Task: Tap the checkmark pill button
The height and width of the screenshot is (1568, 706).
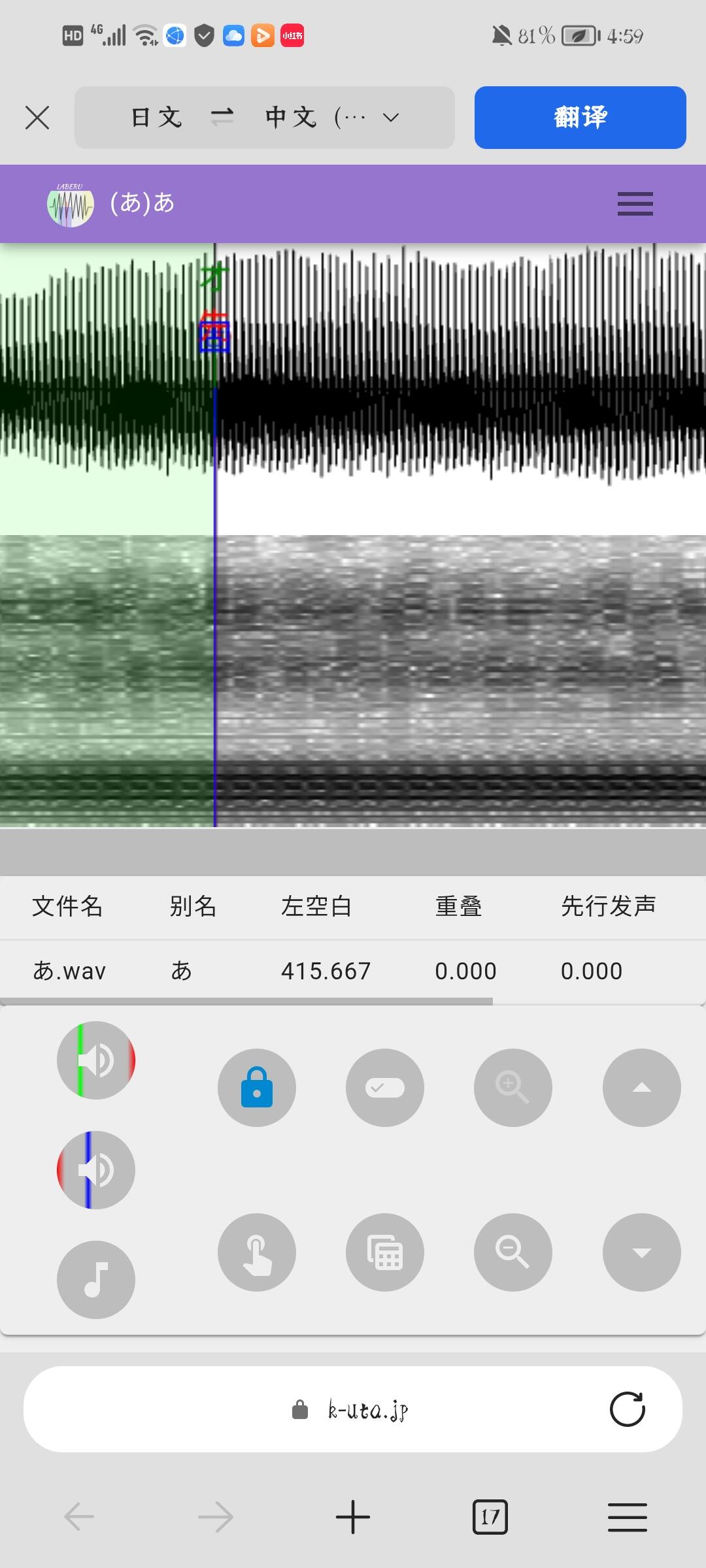Action: (385, 1088)
